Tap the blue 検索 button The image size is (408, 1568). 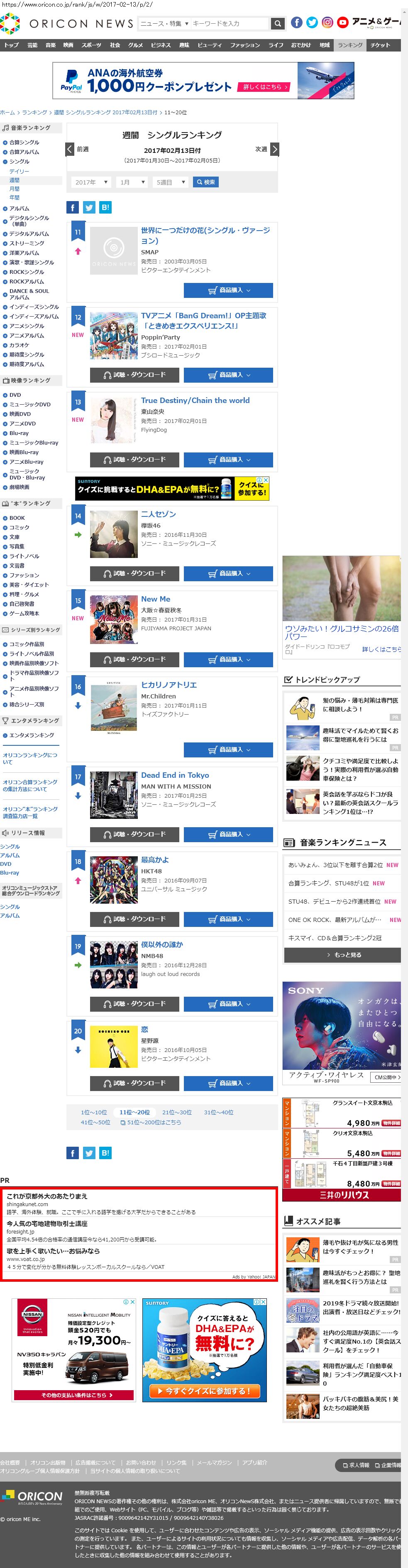point(205,182)
